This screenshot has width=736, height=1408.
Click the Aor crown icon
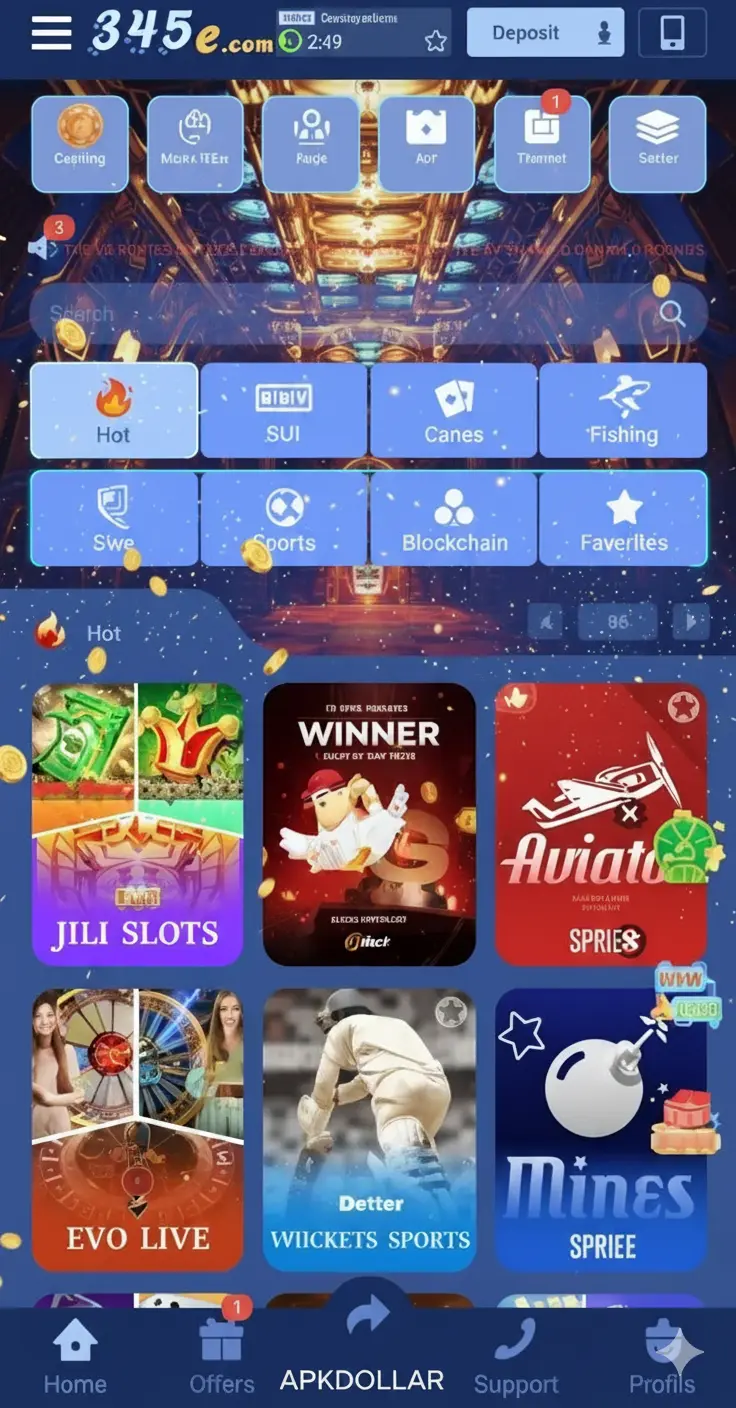click(426, 142)
